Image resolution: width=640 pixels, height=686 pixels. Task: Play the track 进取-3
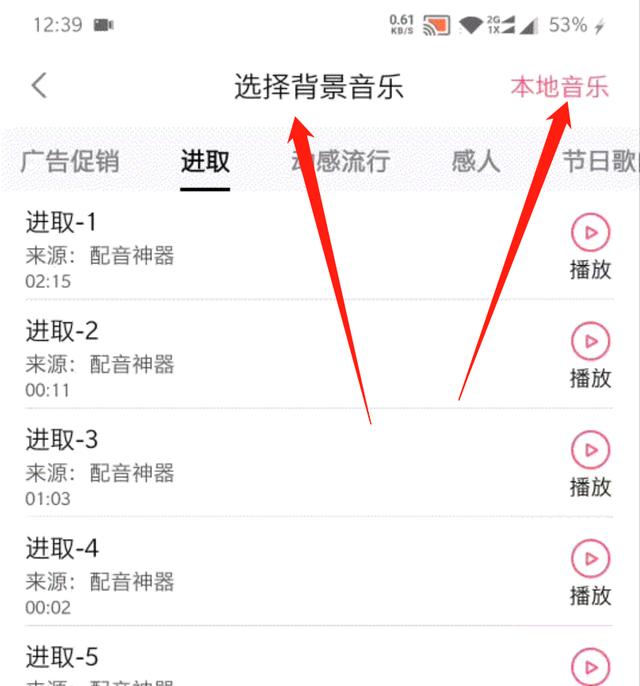[x=590, y=451]
